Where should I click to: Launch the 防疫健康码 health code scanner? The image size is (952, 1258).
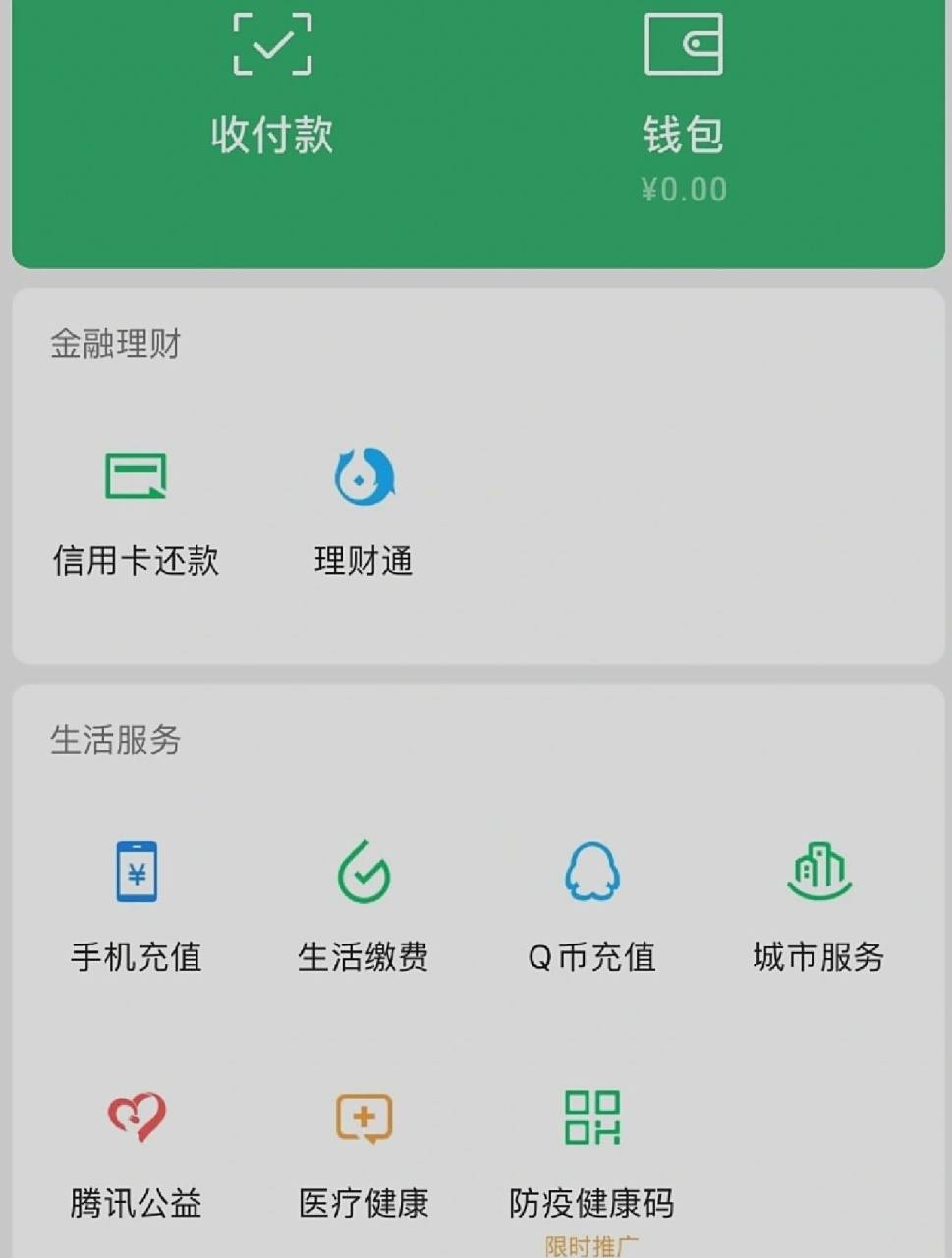[x=590, y=1117]
